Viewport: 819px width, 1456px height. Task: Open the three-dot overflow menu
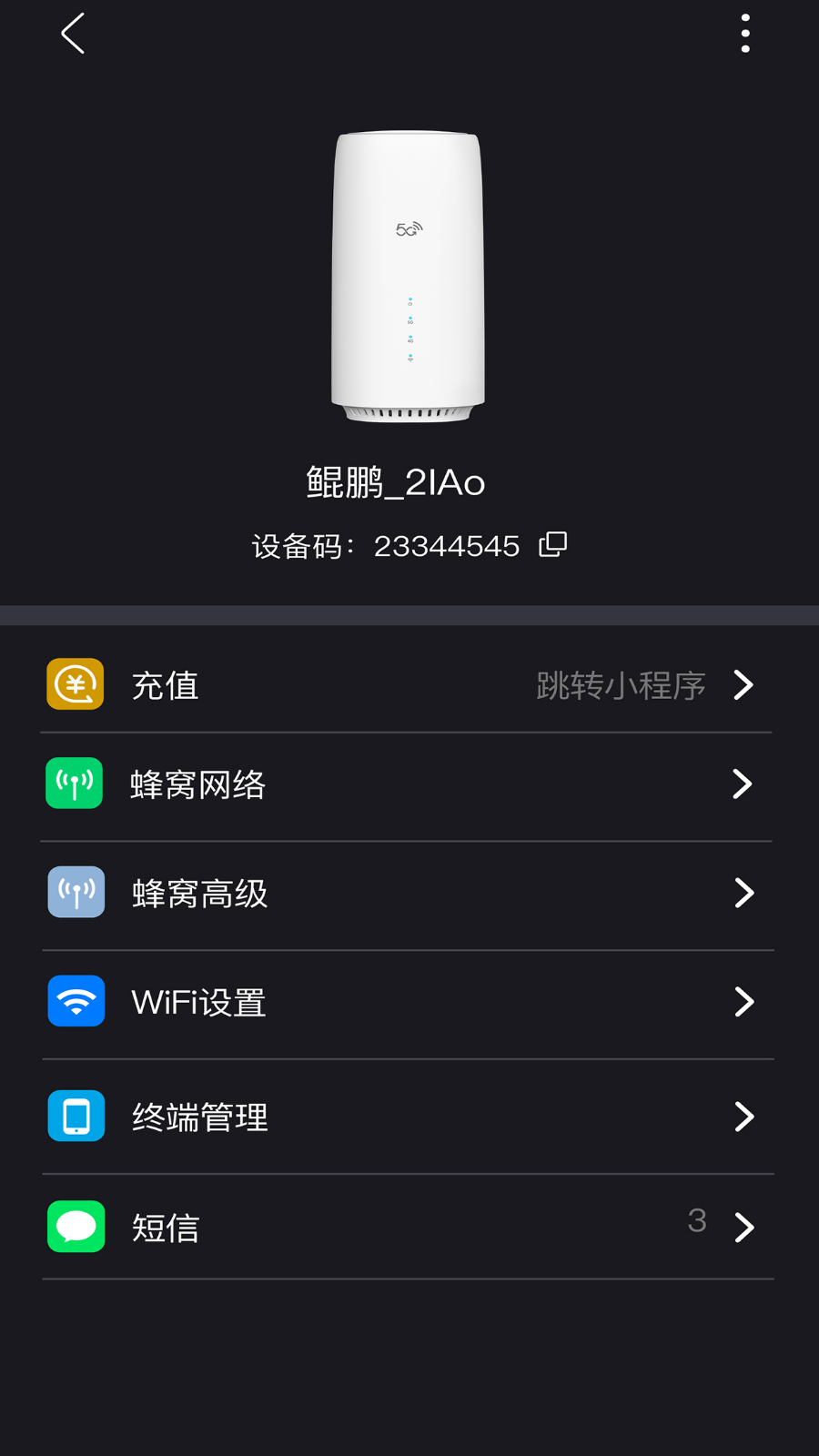pos(745,33)
